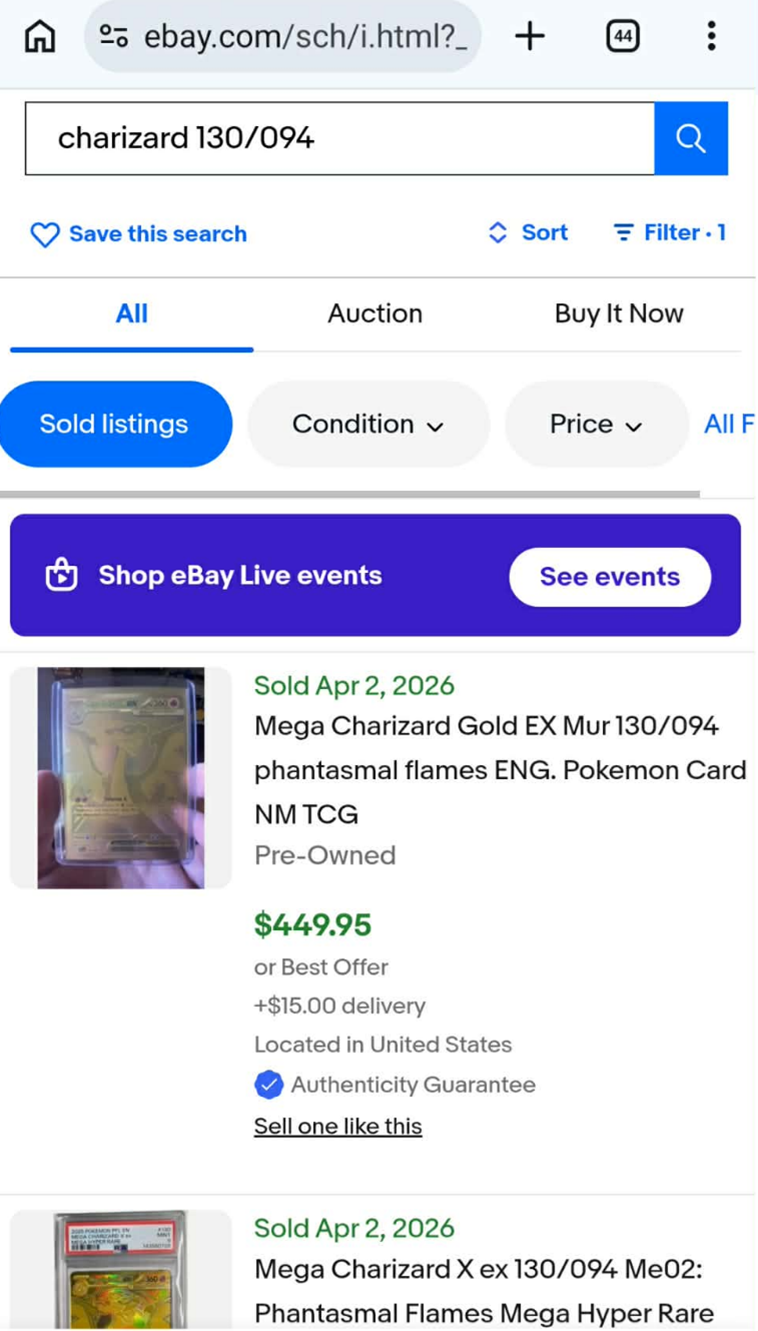The height and width of the screenshot is (1331, 758).
Task: Open the Mega Charizard Gold EX listing
Action: [486, 748]
